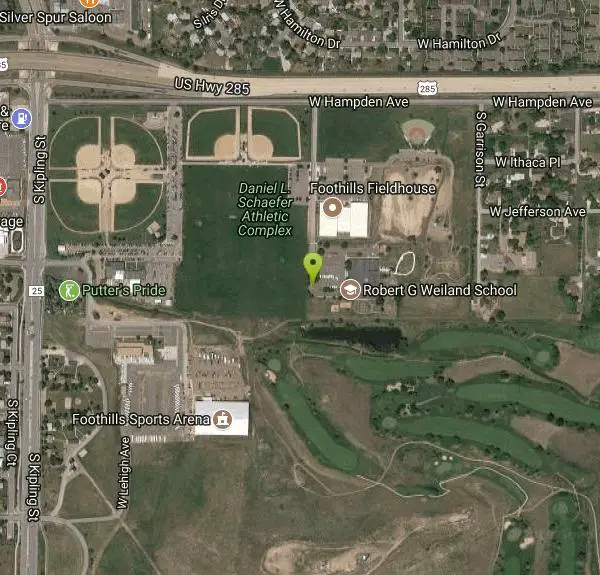Tap the green location pin marker
600x575 pixels.
click(313, 267)
